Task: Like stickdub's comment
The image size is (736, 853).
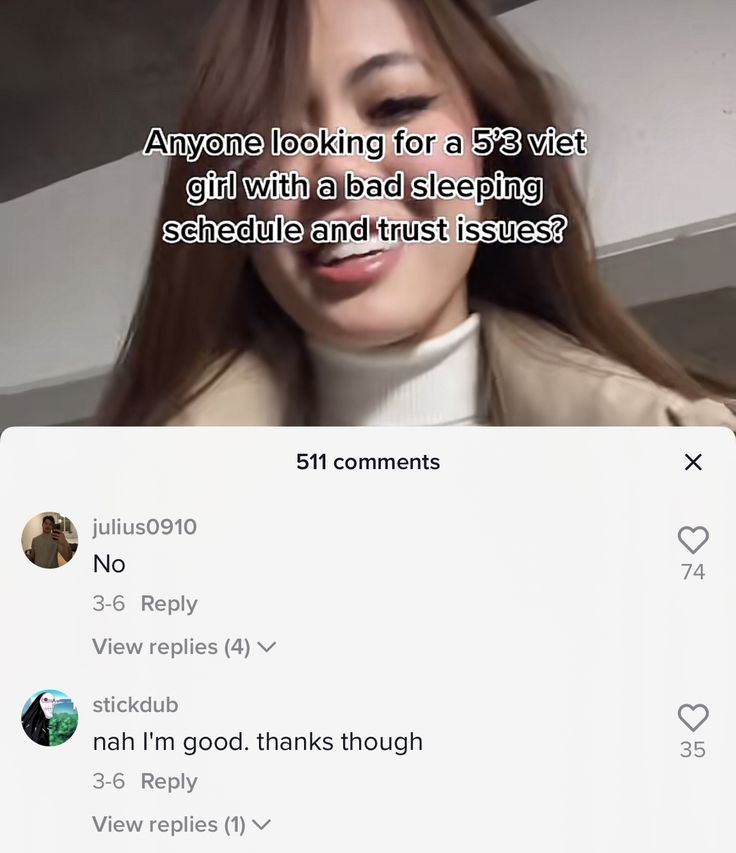Action: 693,718
